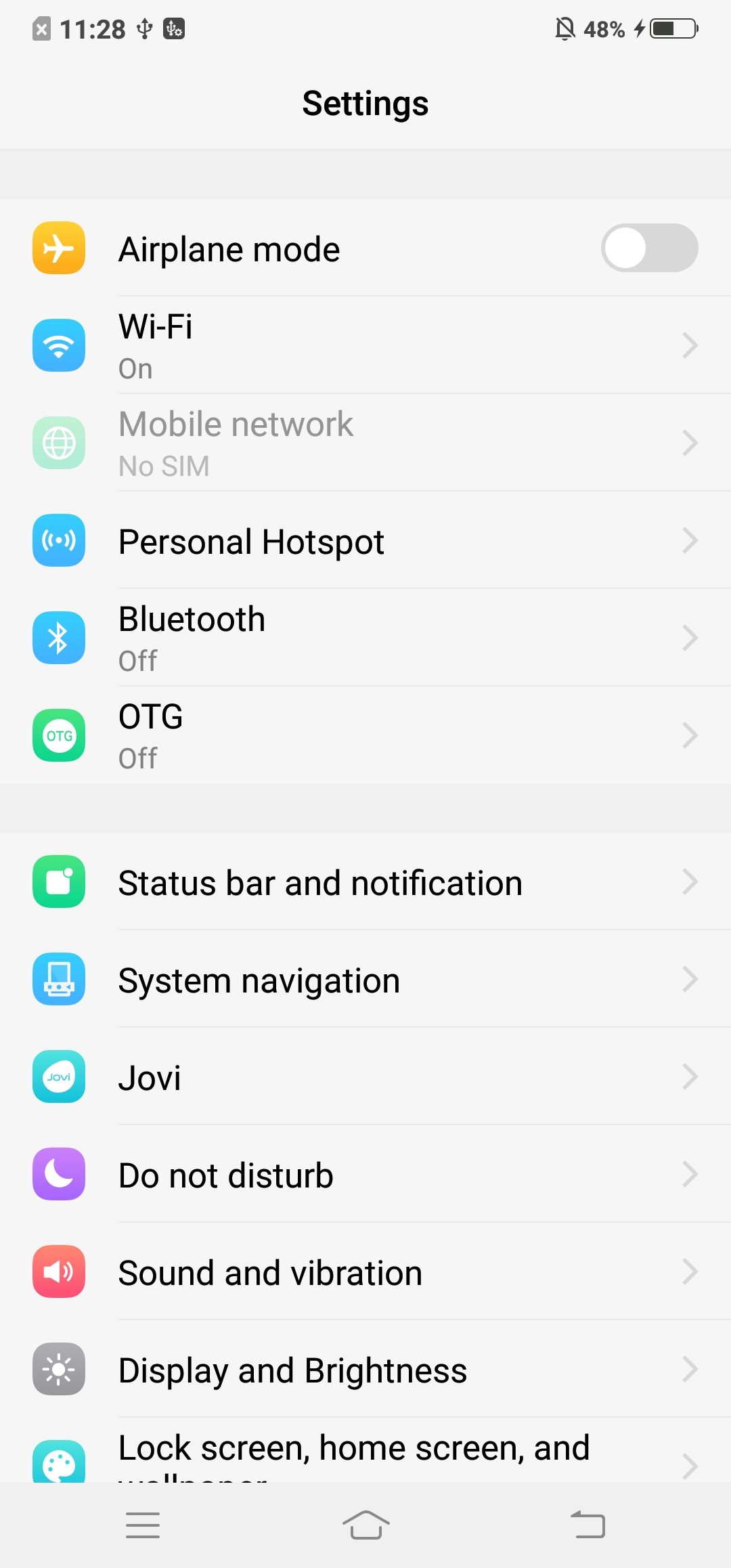Open Status bar and notification
This screenshot has width=731, height=1568.
point(365,882)
